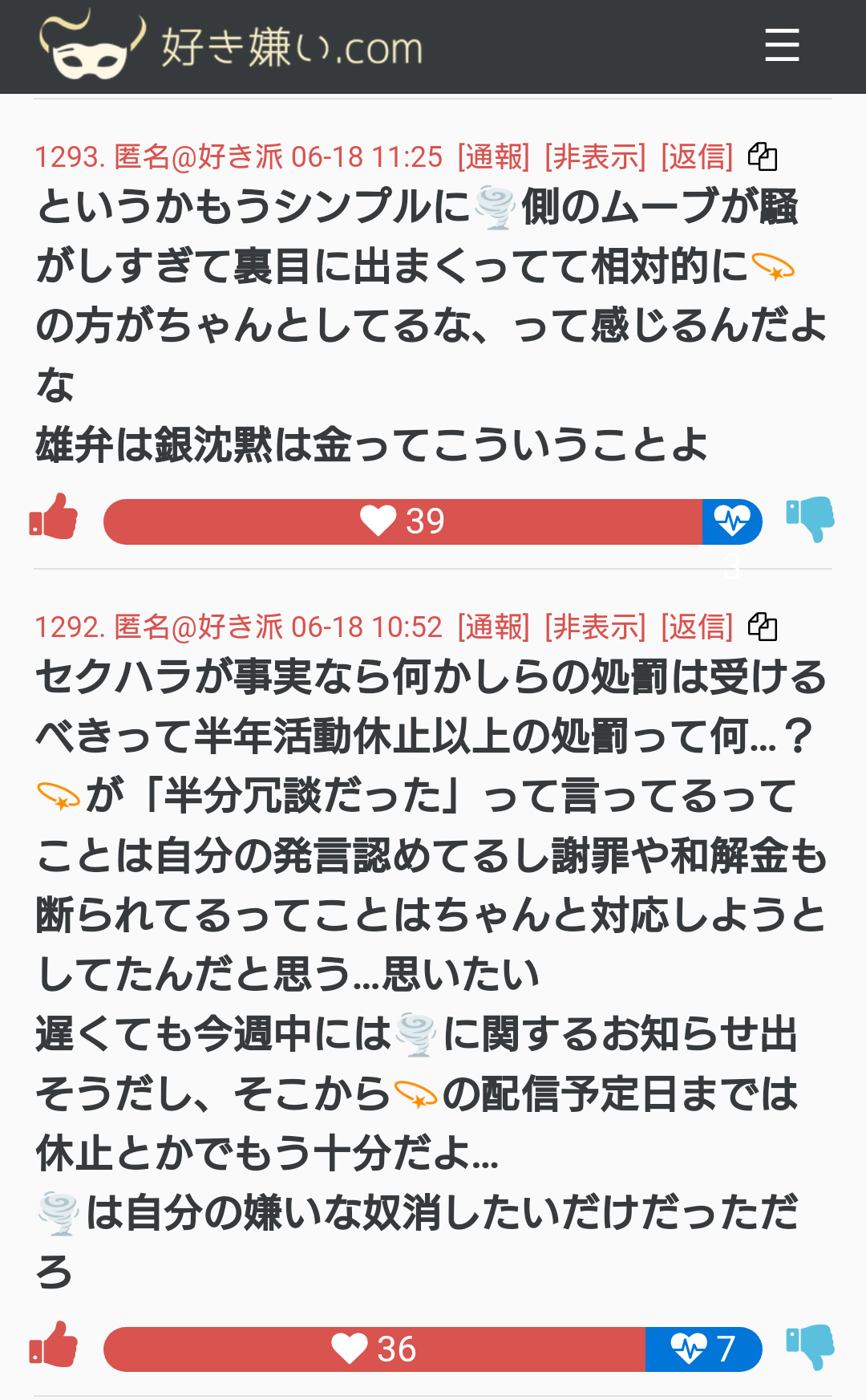866x1400 pixels.
Task: Give a thumbs up to comment 1293
Action: 54,517
